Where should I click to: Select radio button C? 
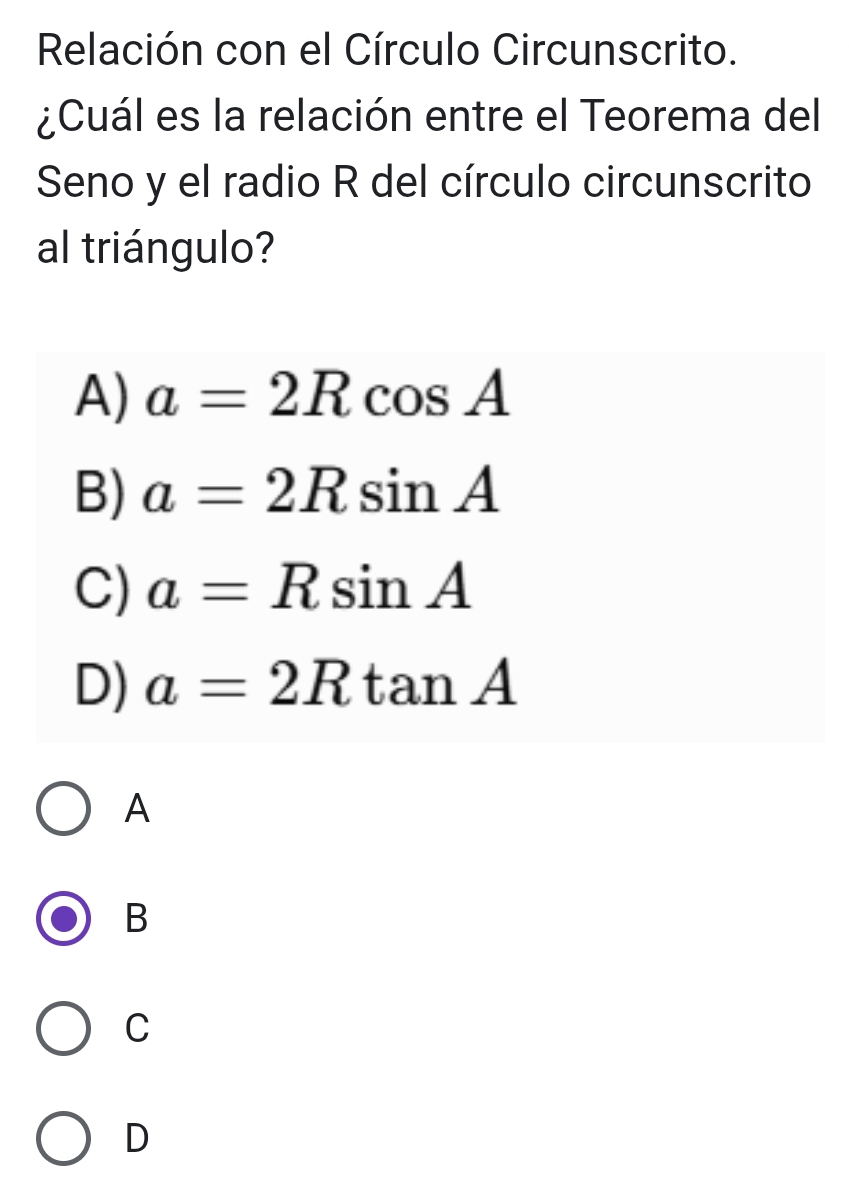tap(65, 1030)
